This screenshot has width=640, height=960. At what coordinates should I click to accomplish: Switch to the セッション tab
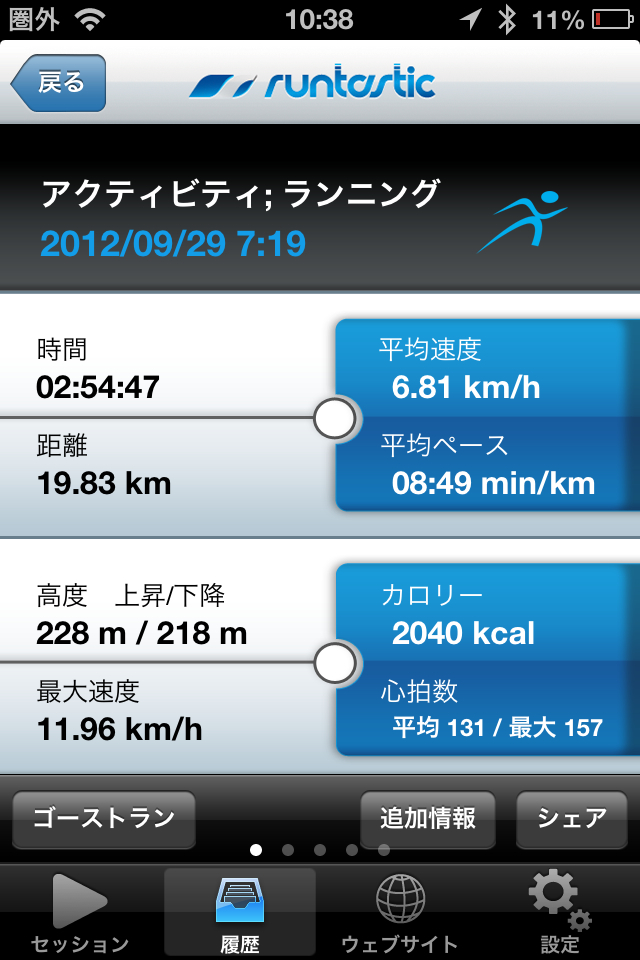pos(80,912)
